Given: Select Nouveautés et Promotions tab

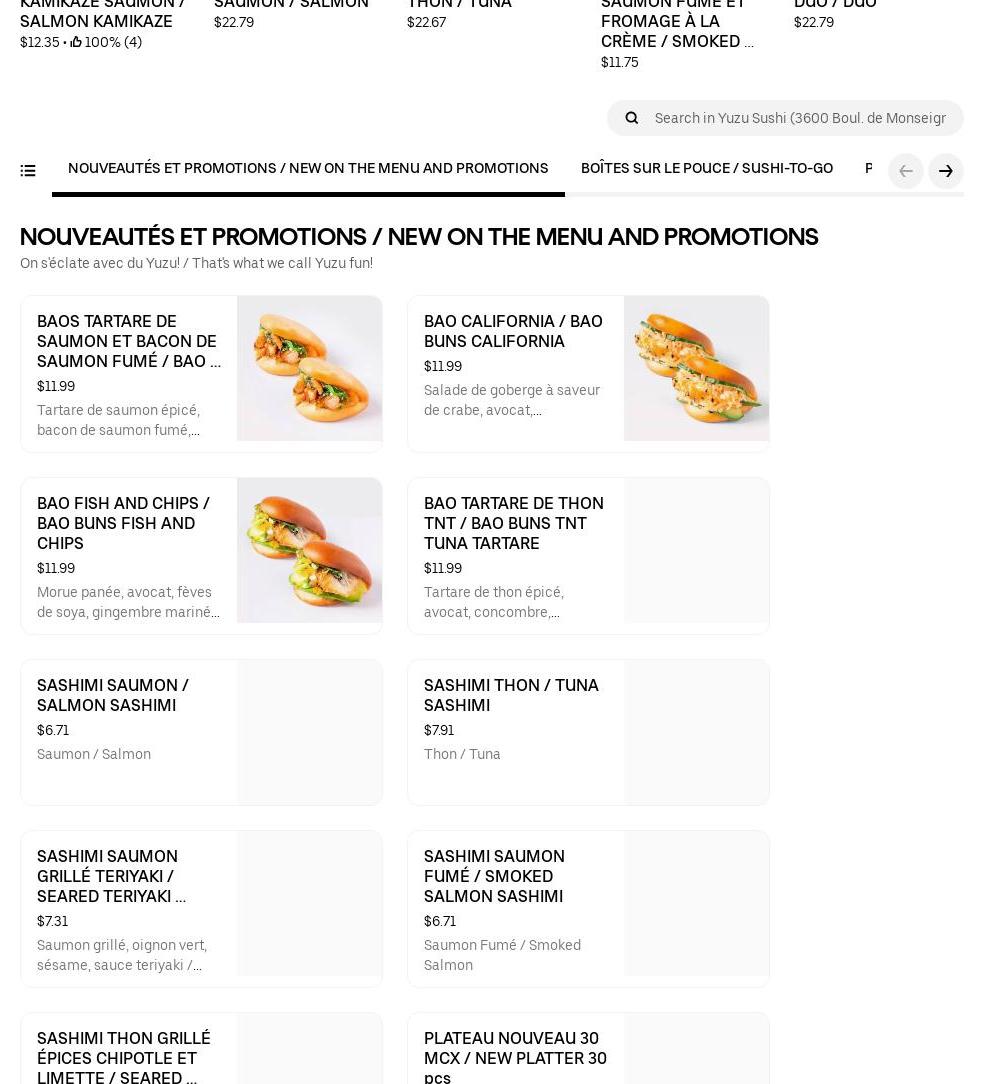Looking at the screenshot, I should point(308,168).
